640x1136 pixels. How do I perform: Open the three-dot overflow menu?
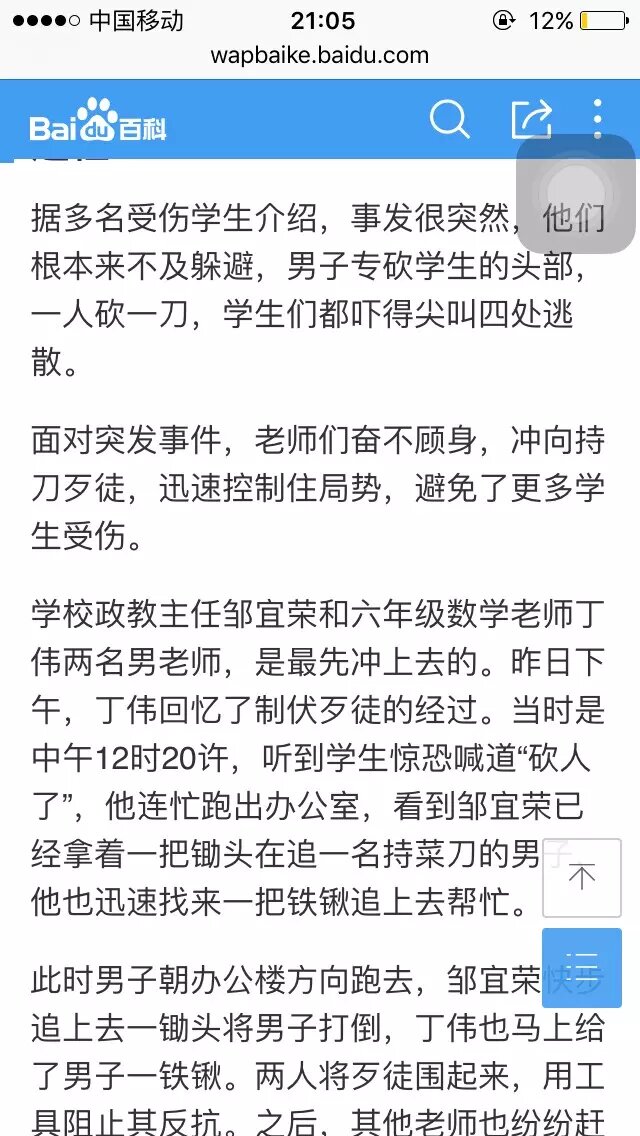(x=597, y=120)
